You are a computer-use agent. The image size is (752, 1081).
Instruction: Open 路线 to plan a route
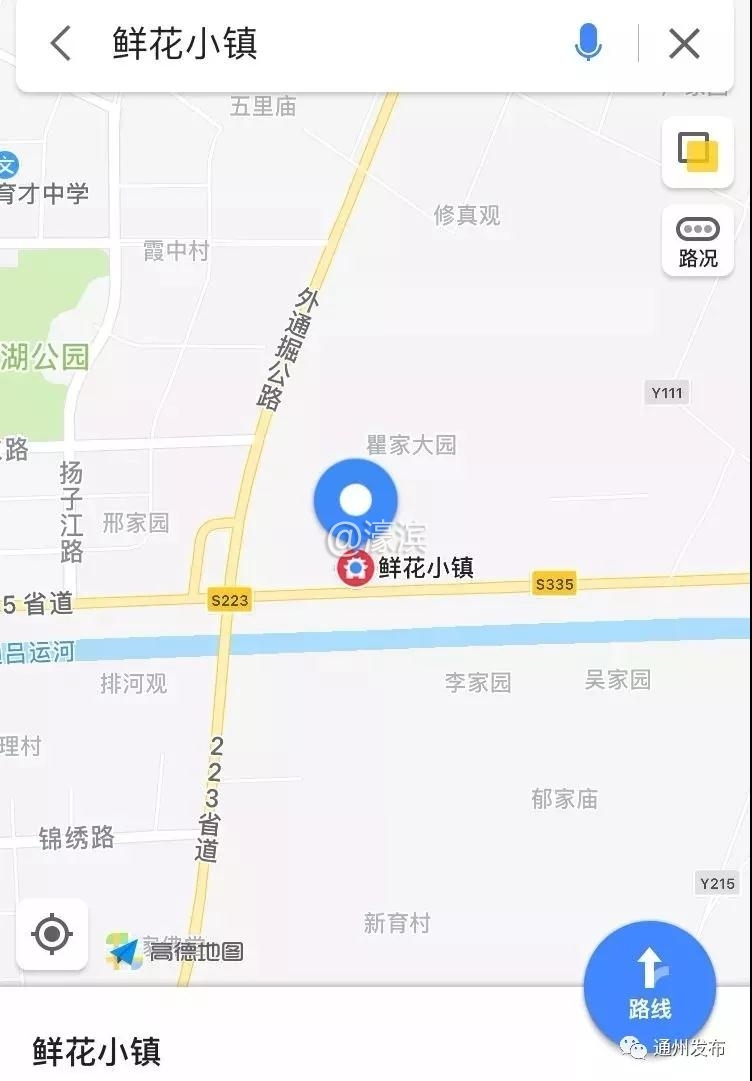point(651,985)
